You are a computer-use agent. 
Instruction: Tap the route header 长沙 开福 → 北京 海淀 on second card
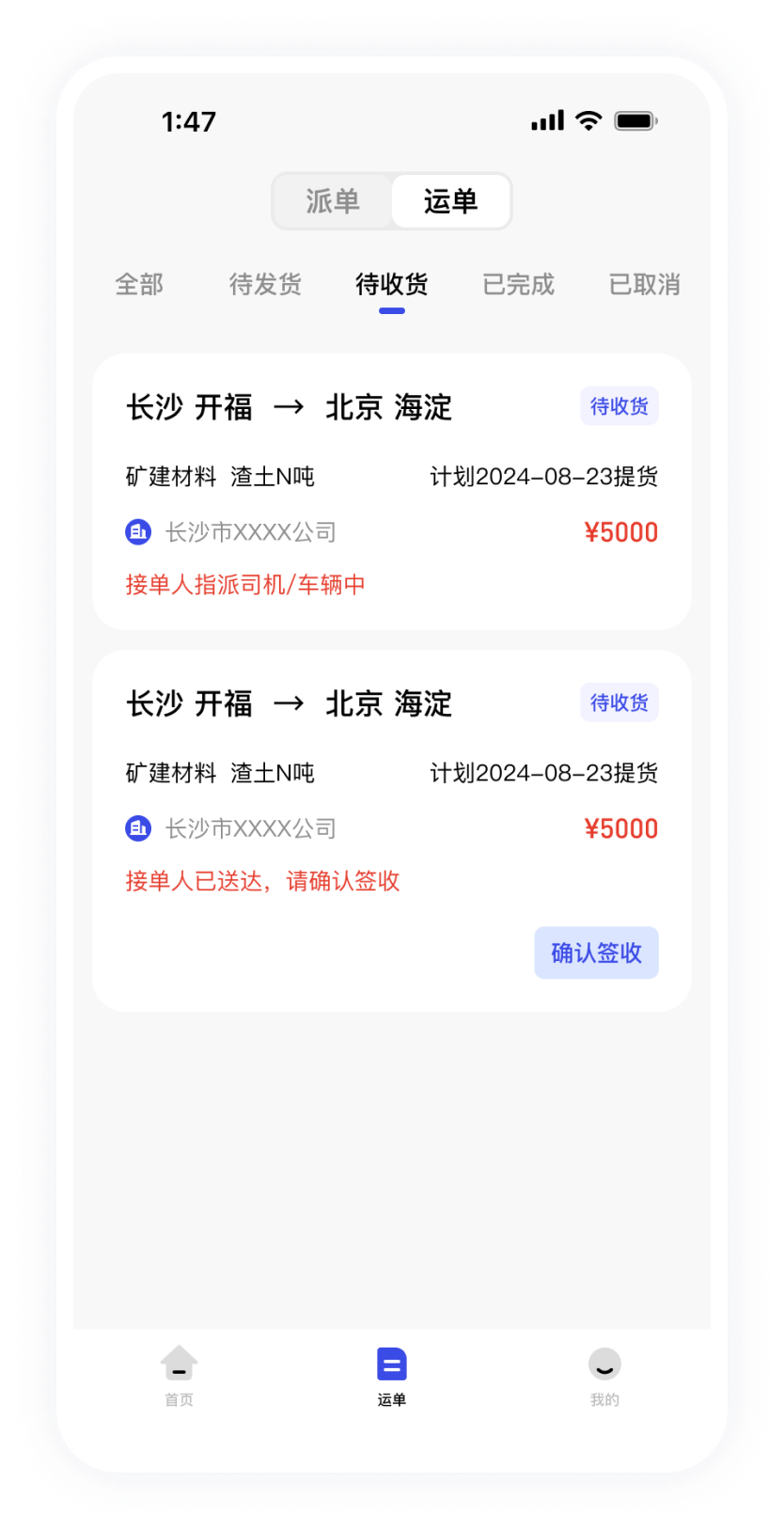click(290, 703)
